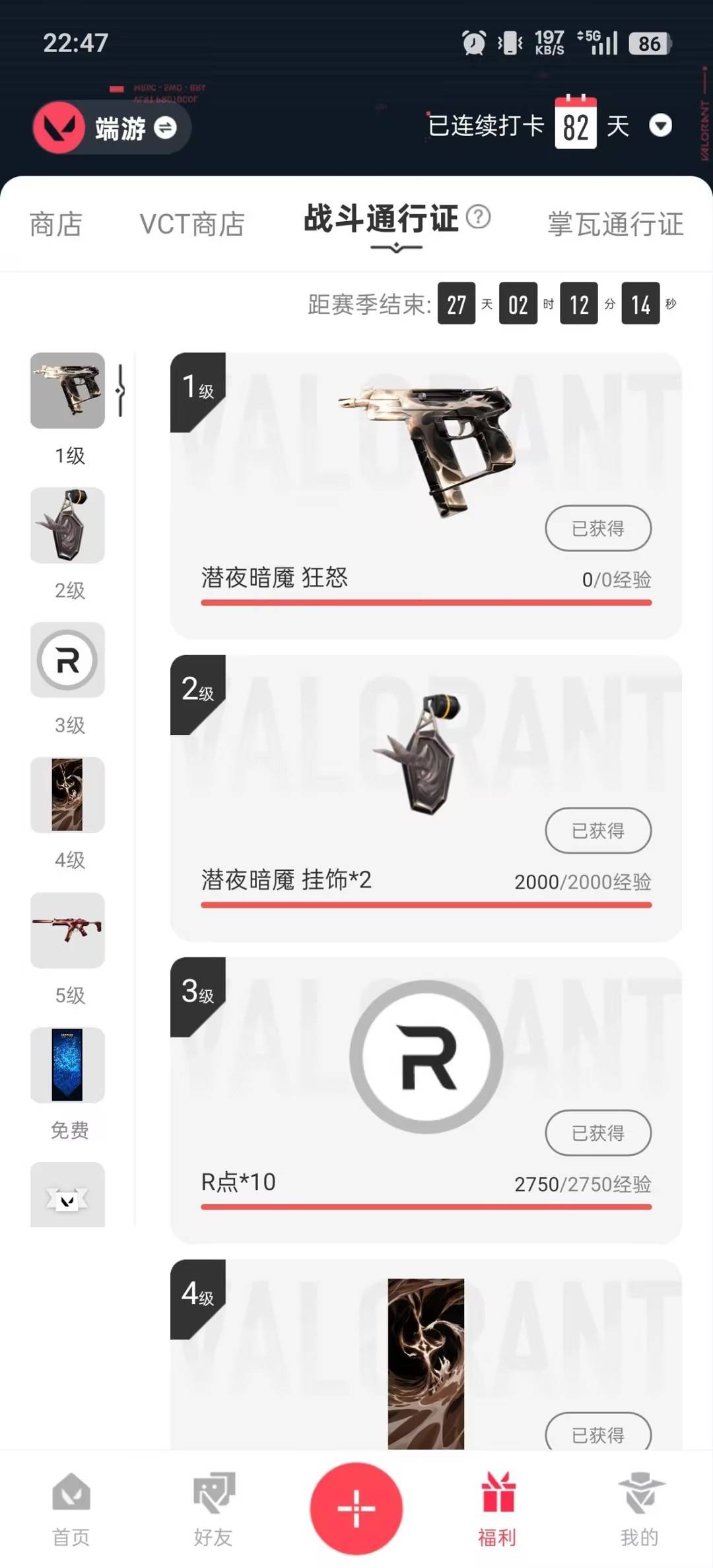The width and height of the screenshot is (713, 1568).
Task: Tap 已获得 button on R点*10 reward
Action: (598, 1133)
